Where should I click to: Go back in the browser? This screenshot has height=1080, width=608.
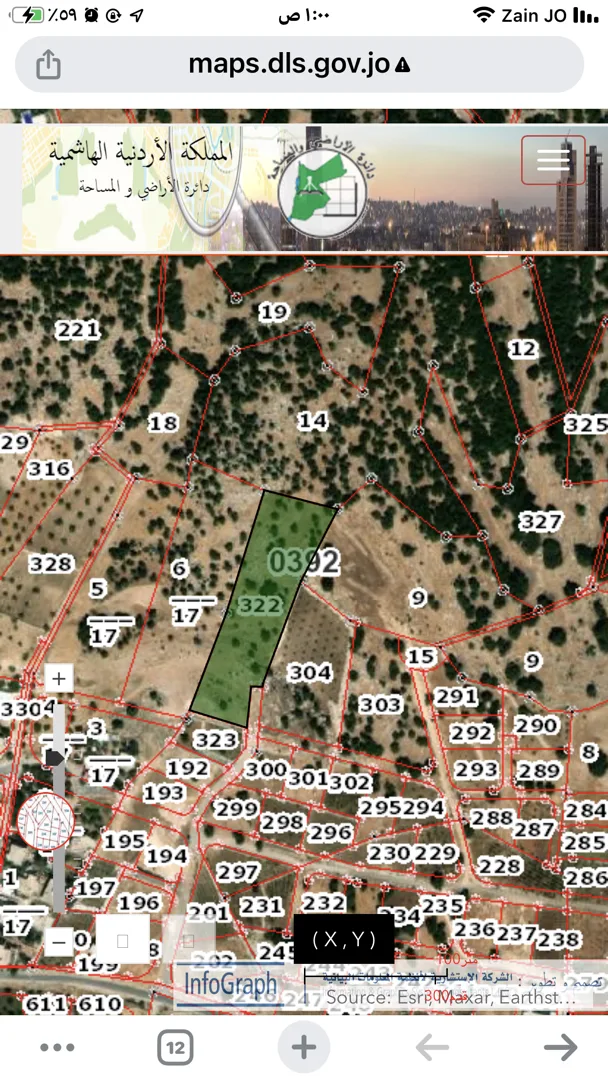(x=432, y=1047)
